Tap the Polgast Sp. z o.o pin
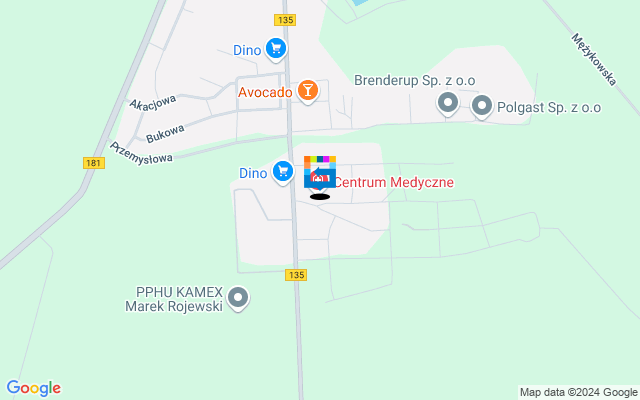 [482, 105]
